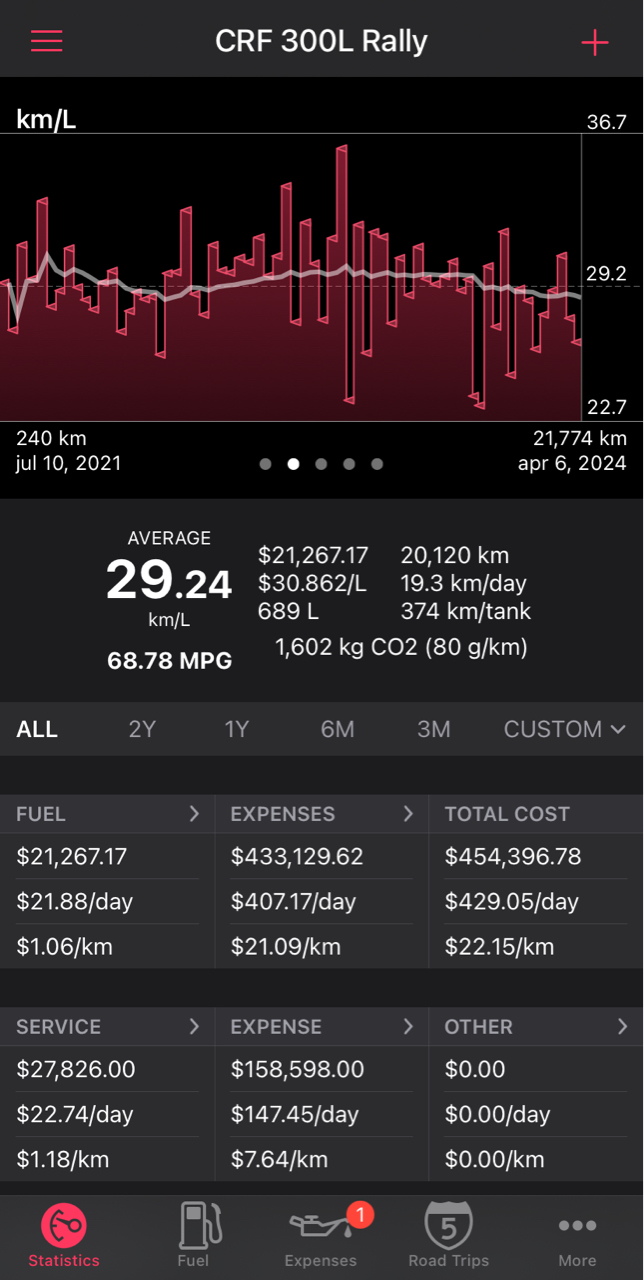This screenshot has height=1280, width=644.
Task: Show the 6M time range
Action: 338,729
